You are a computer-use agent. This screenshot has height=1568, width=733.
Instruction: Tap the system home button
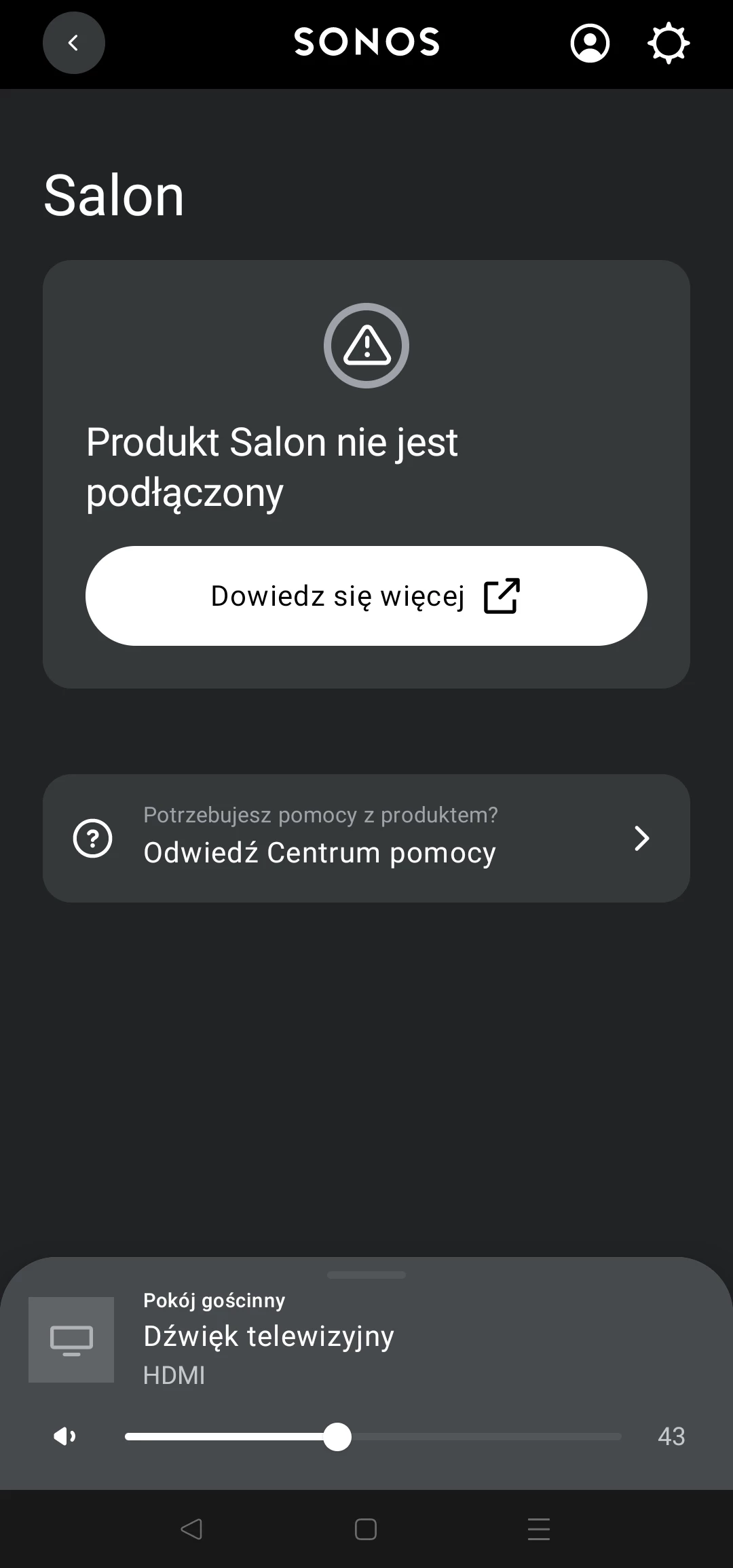366,1529
